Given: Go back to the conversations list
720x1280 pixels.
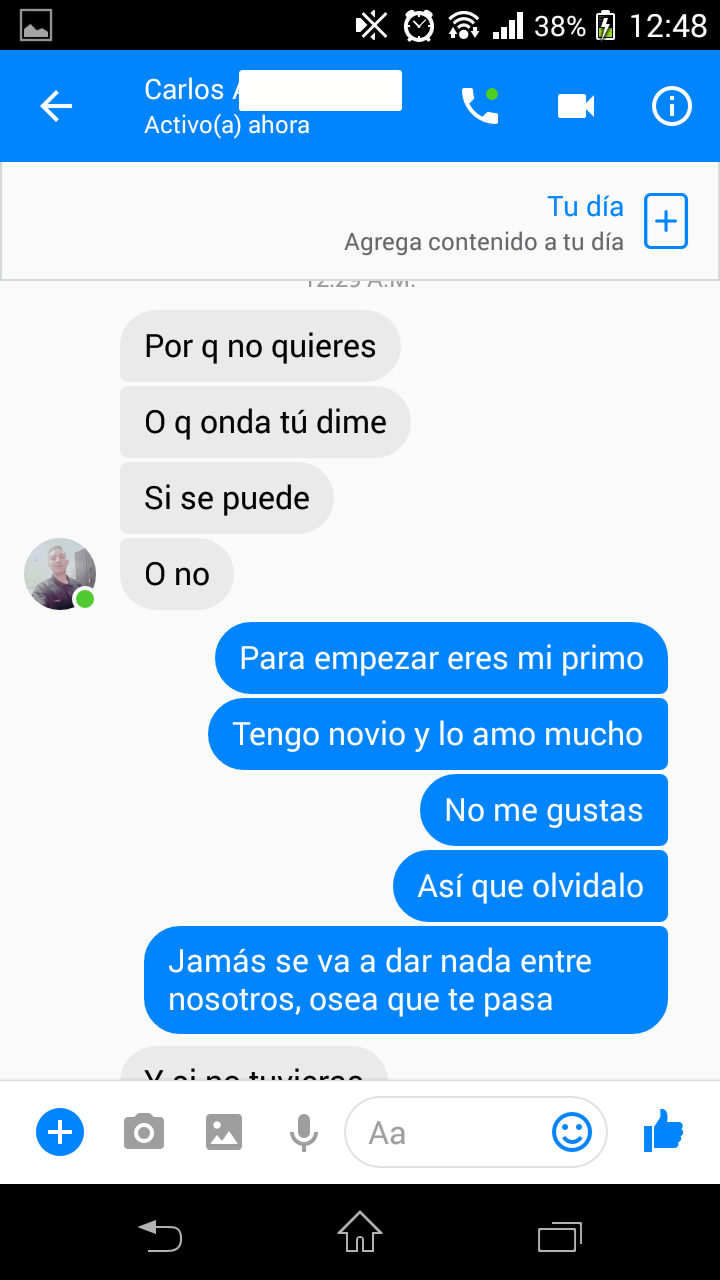Looking at the screenshot, I should tap(56, 106).
